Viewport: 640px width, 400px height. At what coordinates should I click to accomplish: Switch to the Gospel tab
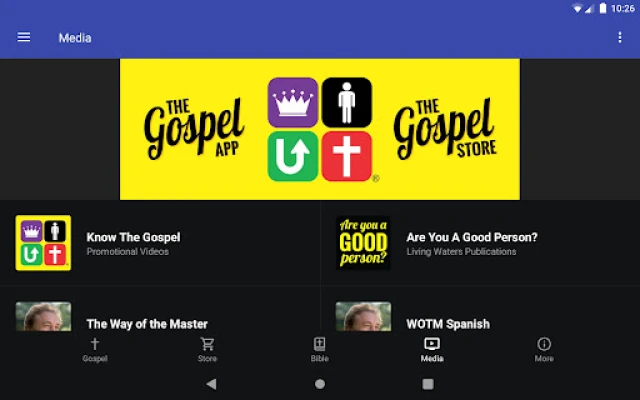95,349
